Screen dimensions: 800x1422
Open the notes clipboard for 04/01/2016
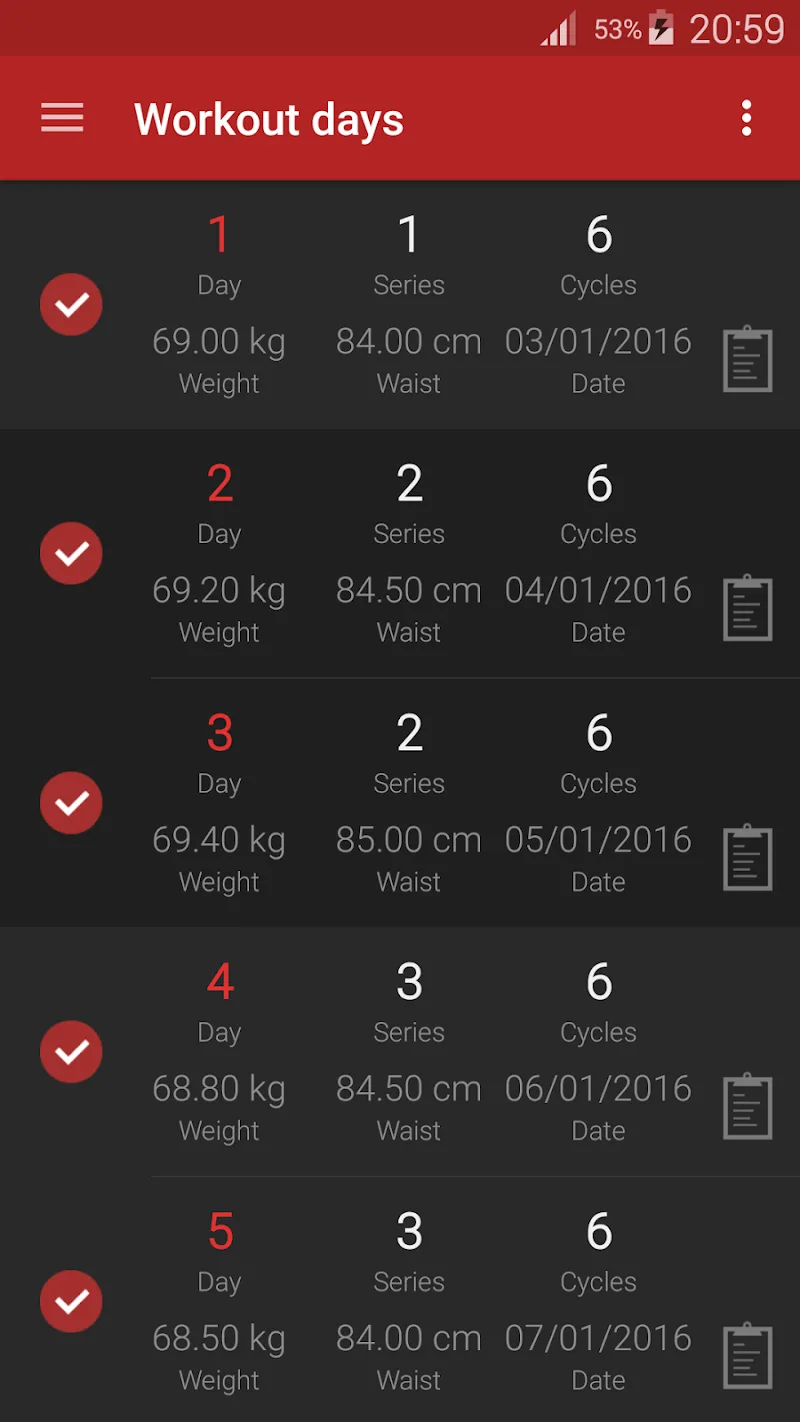pos(748,608)
